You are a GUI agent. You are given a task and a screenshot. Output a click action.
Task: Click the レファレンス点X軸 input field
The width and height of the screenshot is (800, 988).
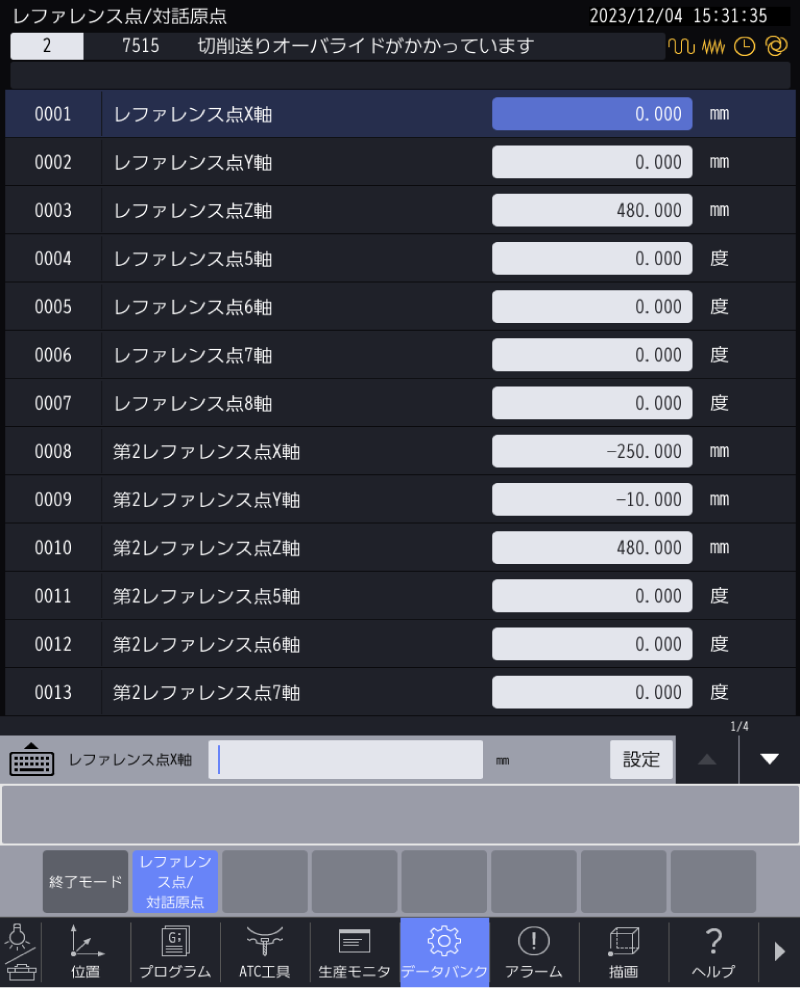click(x=345, y=760)
